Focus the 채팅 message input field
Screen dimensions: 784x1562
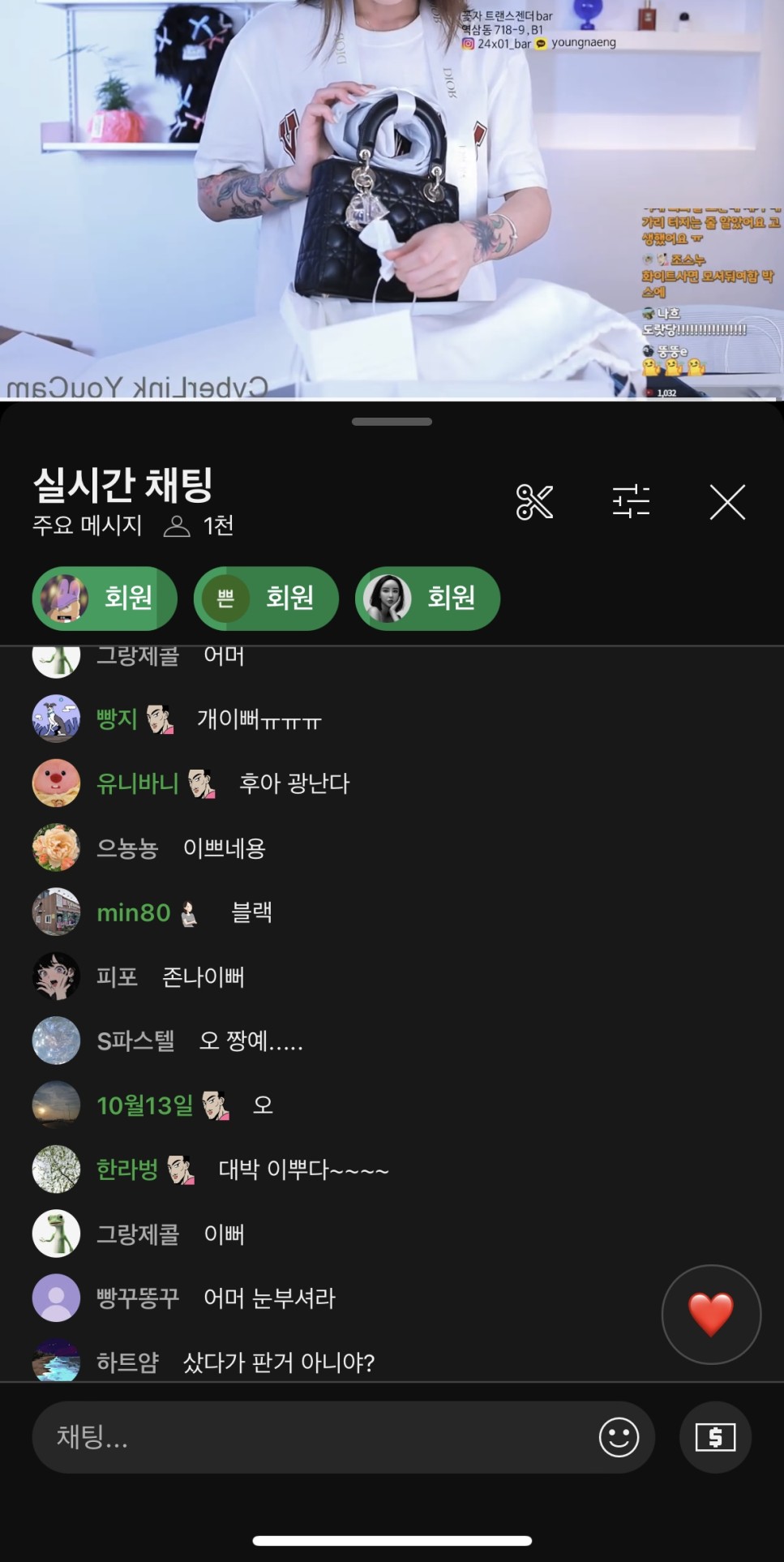pos(316,1437)
